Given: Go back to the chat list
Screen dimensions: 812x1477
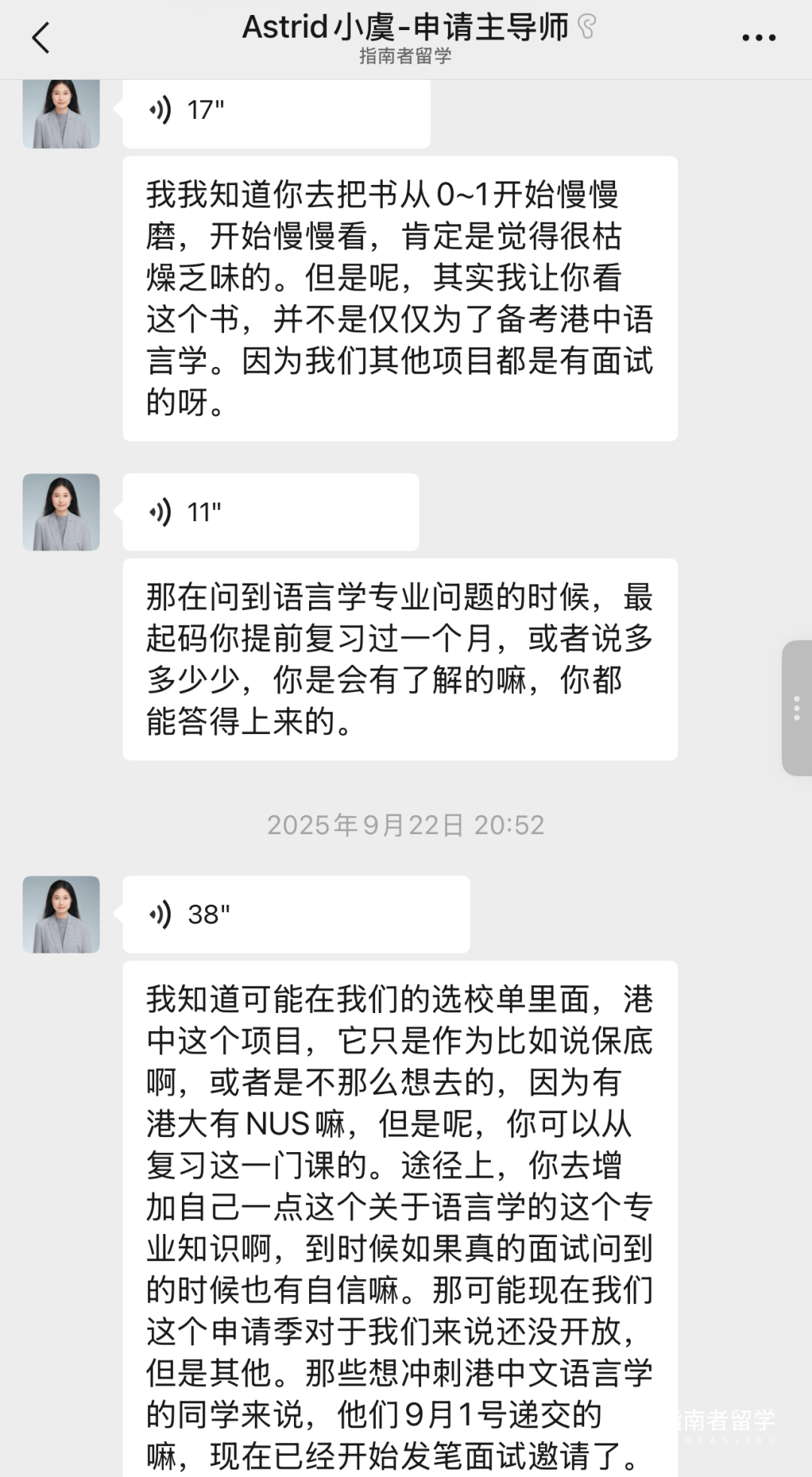Looking at the screenshot, I should click(41, 38).
